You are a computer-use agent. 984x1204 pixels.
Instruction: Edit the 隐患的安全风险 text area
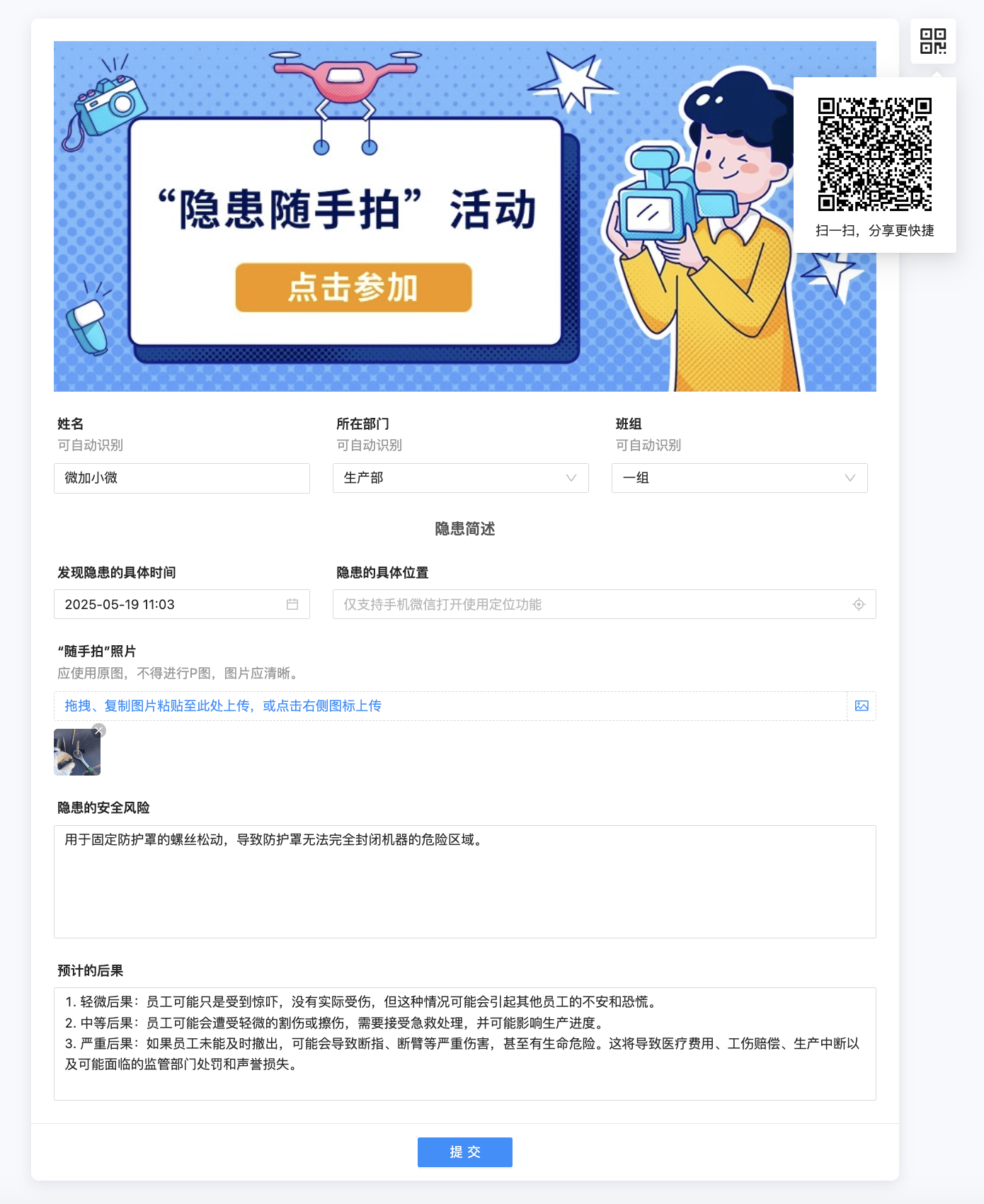pyautogui.click(x=465, y=882)
